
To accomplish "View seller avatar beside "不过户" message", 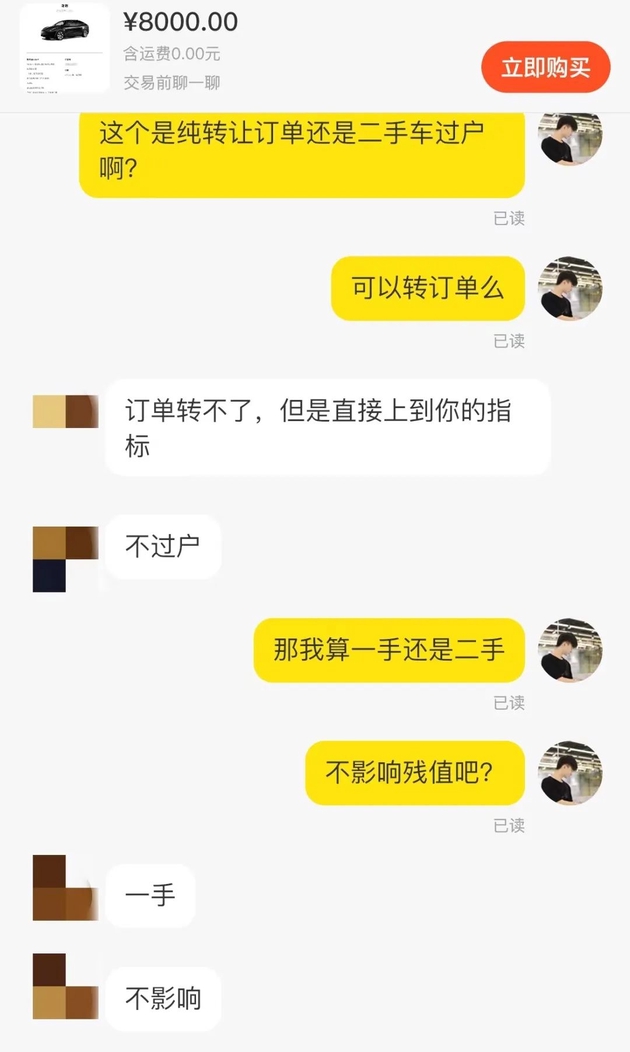I will tap(65, 559).
